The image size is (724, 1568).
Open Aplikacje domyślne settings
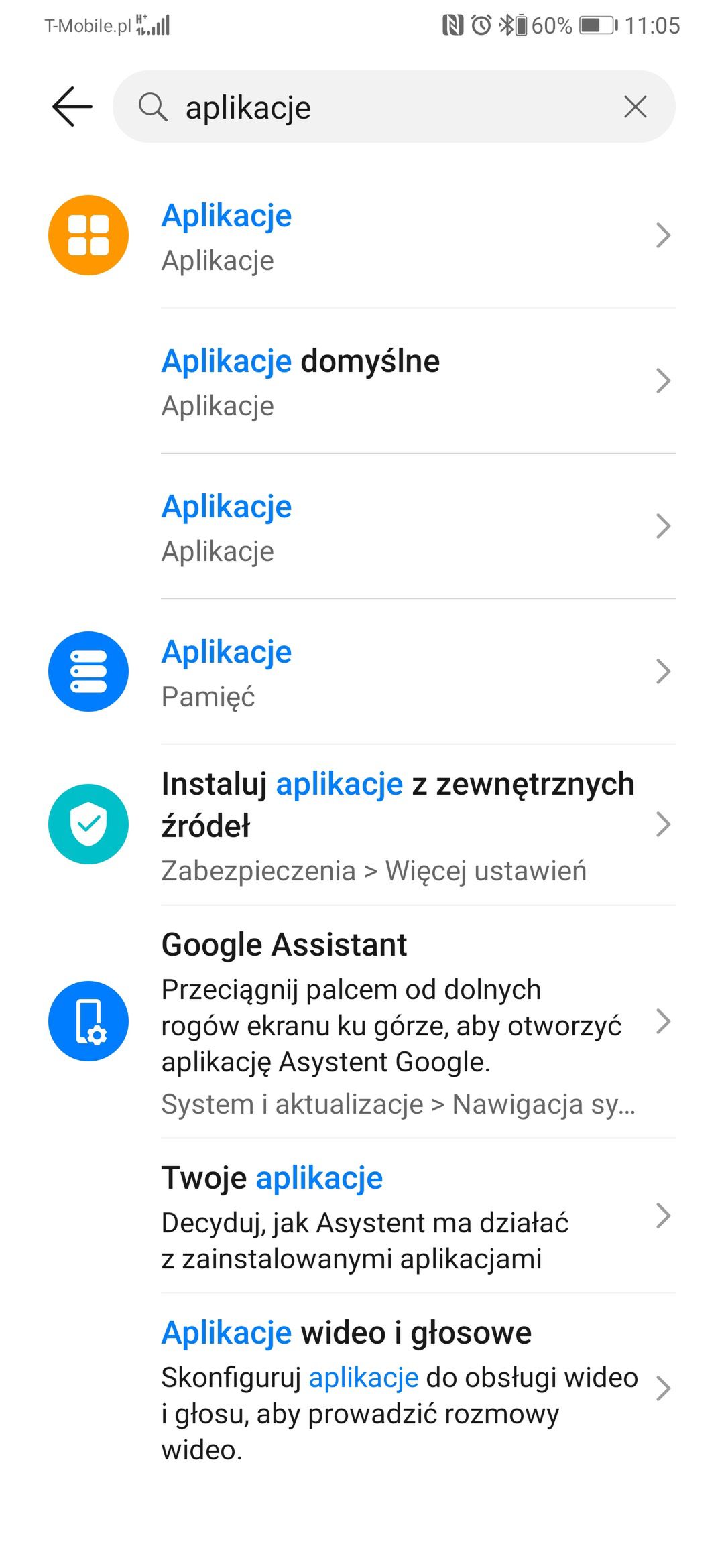362,381
